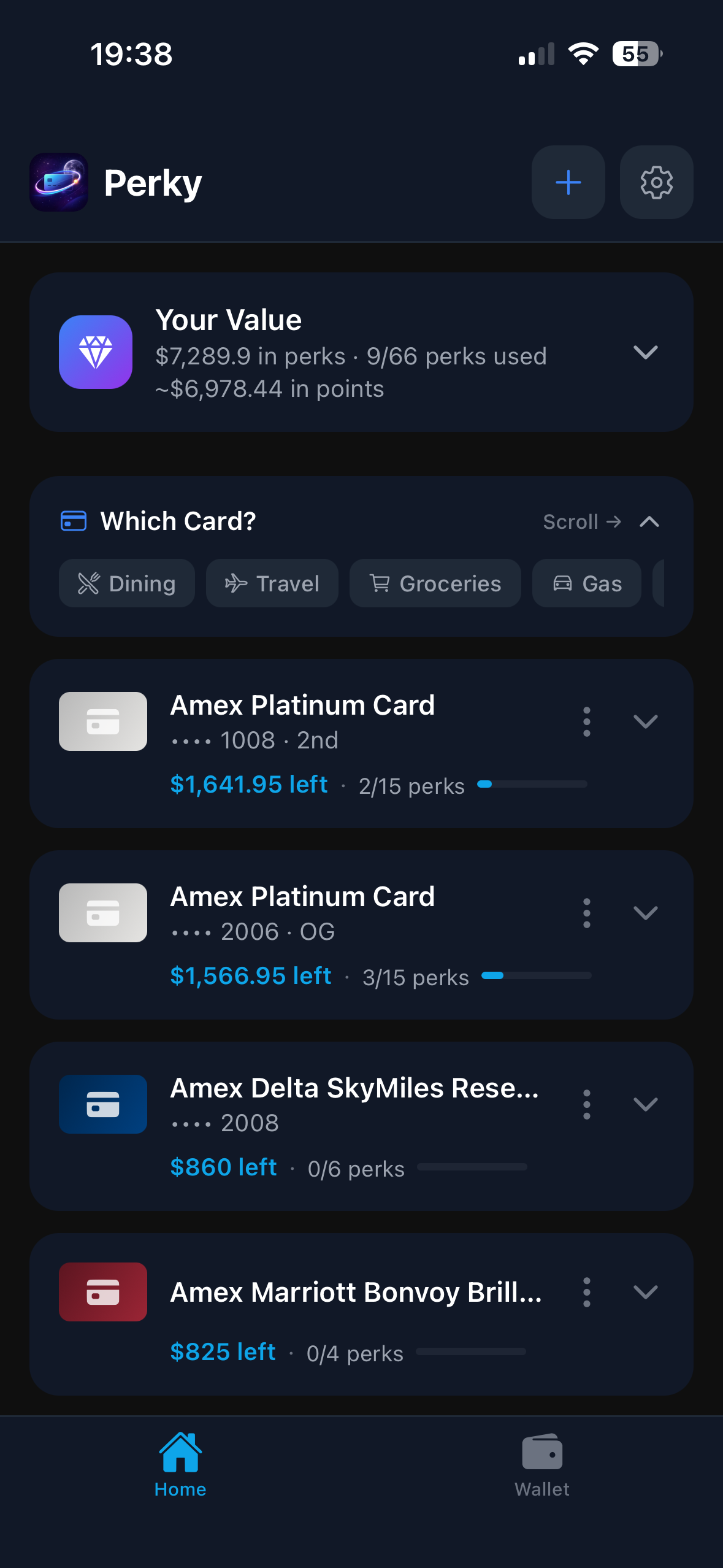Click the Your Value diamond icon
This screenshot has width=723, height=1568.
[95, 352]
